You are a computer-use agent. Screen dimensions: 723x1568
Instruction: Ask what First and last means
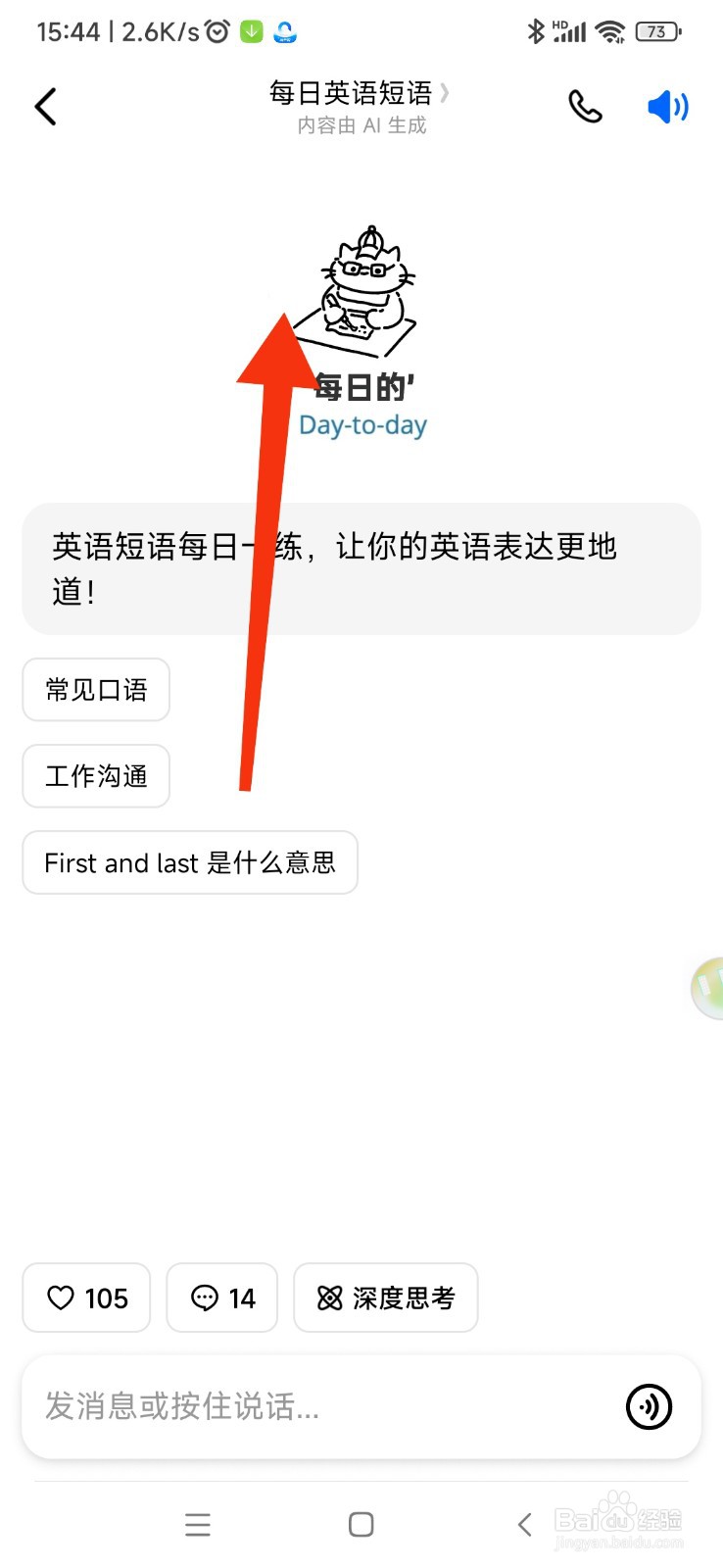pyautogui.click(x=189, y=862)
